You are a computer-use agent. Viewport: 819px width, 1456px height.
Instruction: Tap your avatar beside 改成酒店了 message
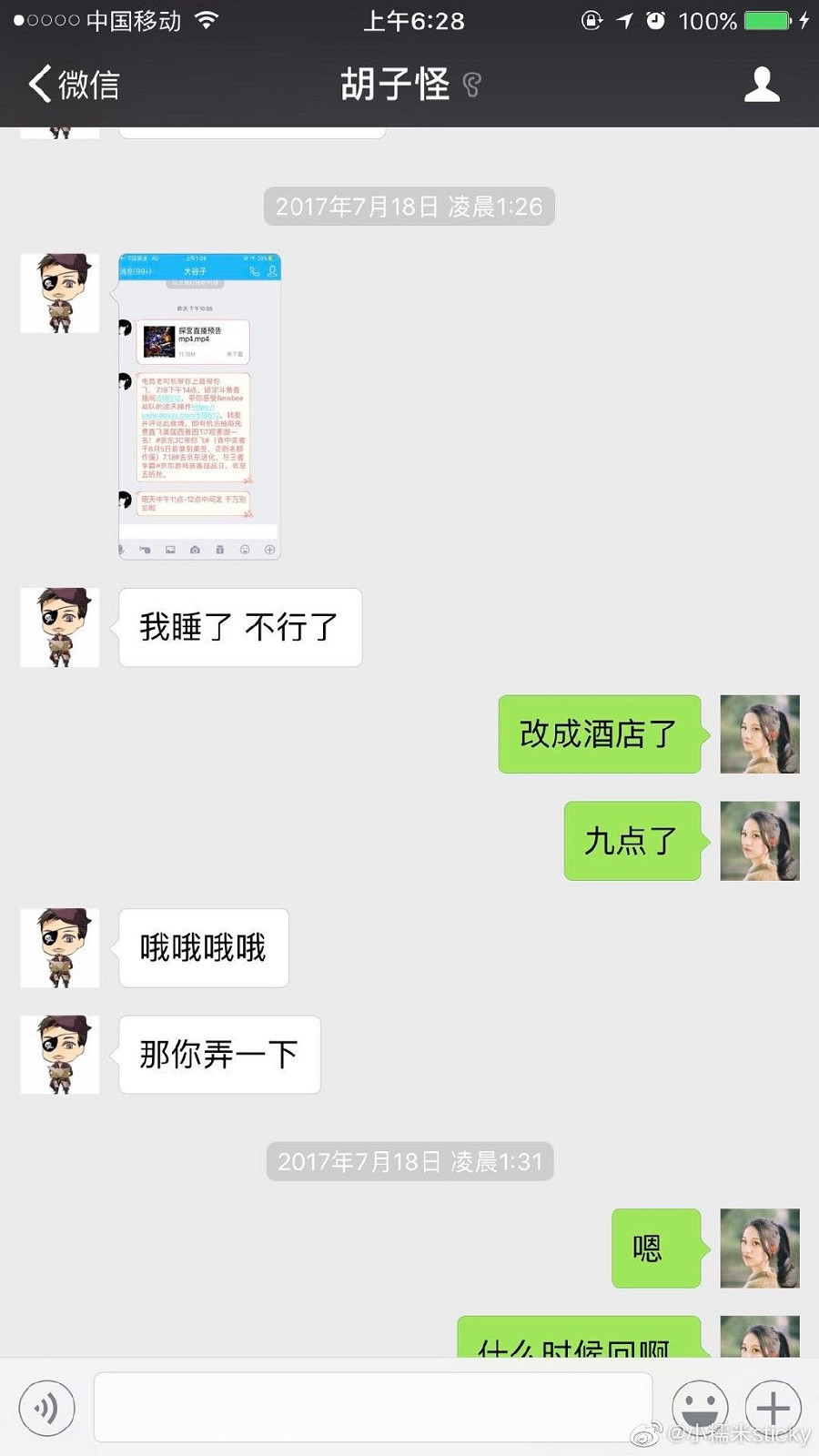[760, 734]
